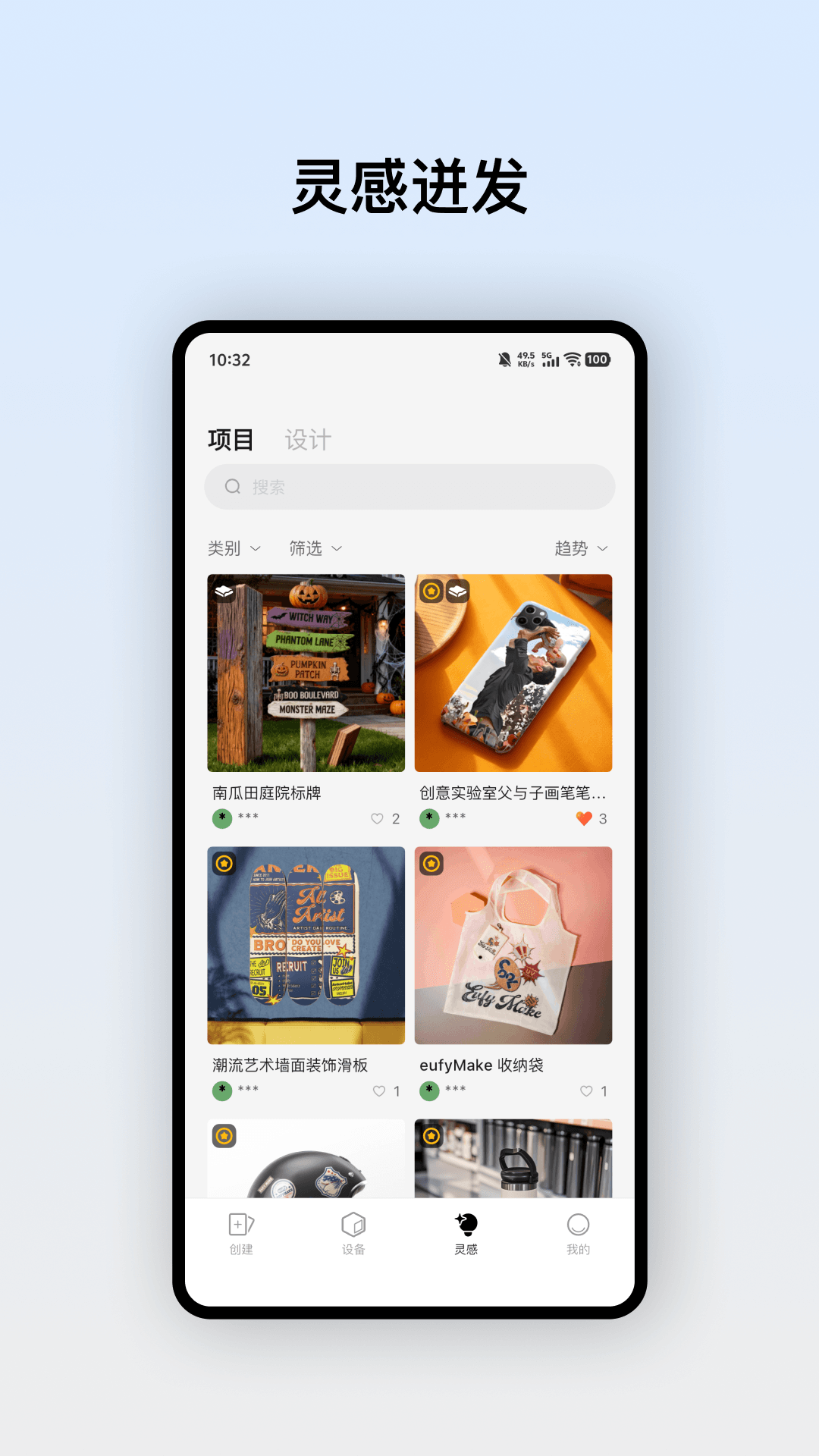Tap the star badge on the helmet card
Screen dimensions: 819x1456
click(x=223, y=1136)
